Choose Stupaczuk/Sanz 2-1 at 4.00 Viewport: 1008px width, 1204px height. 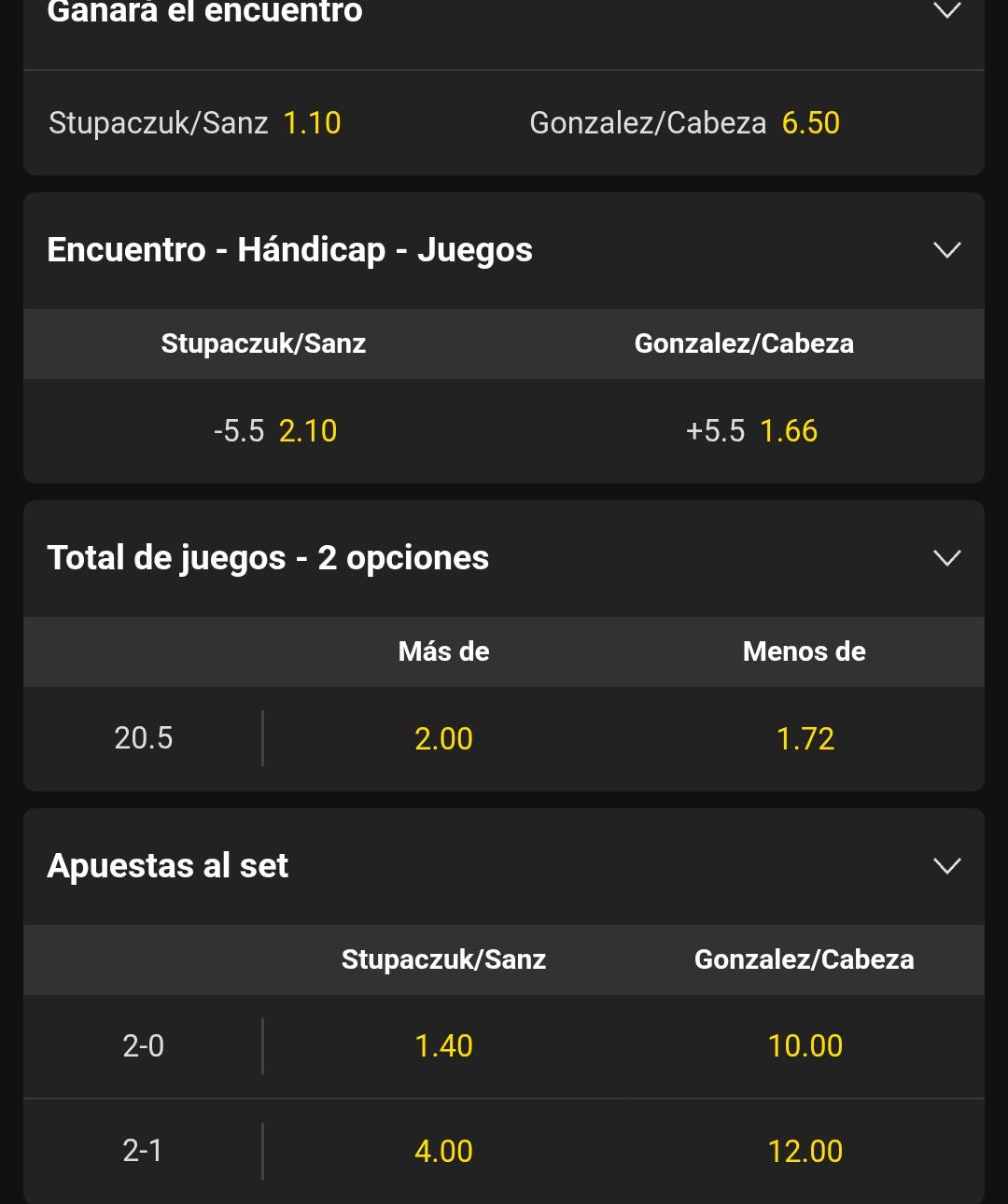[x=443, y=1151]
